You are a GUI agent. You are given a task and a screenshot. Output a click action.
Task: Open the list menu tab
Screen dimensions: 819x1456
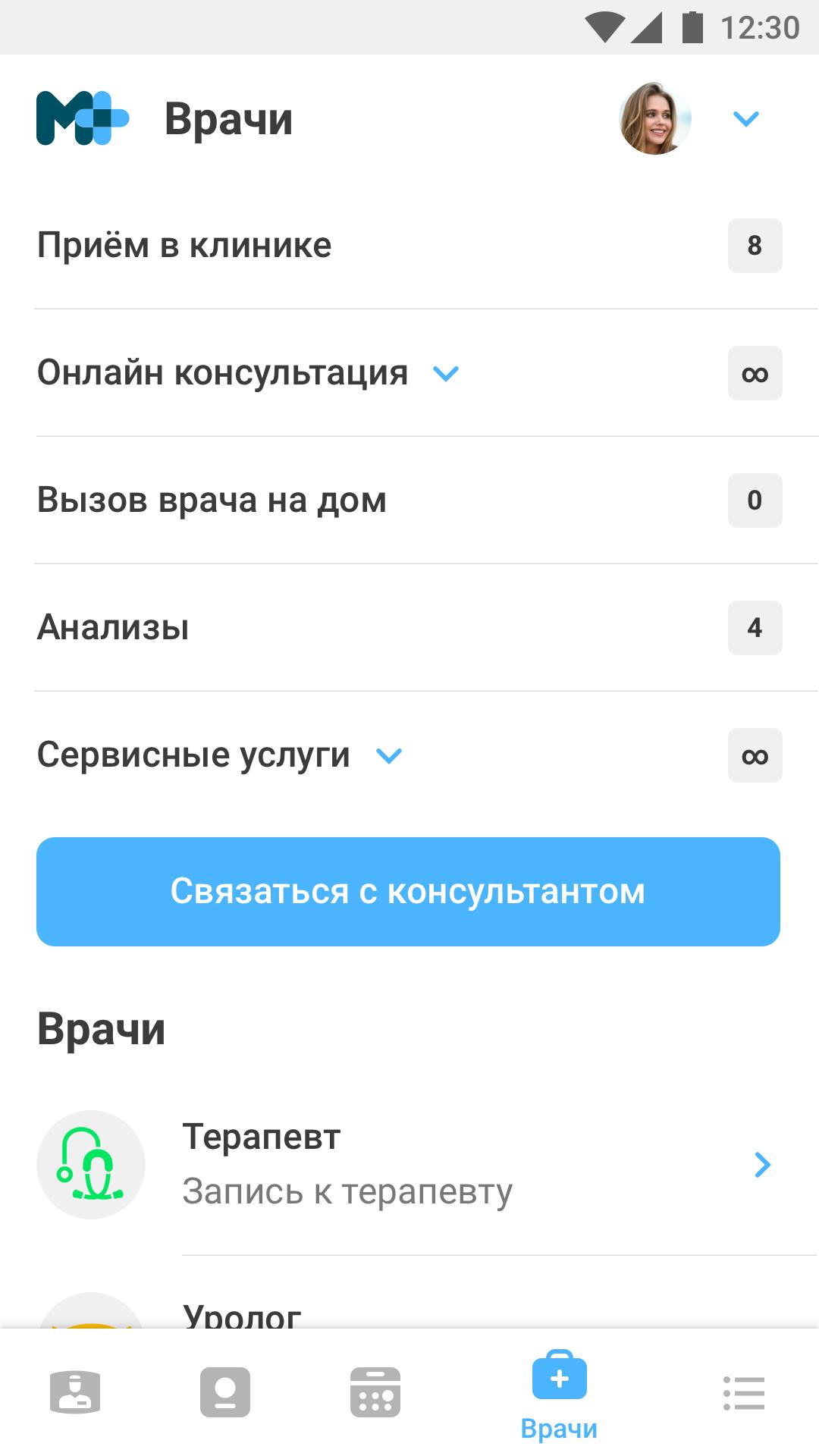point(744,1392)
